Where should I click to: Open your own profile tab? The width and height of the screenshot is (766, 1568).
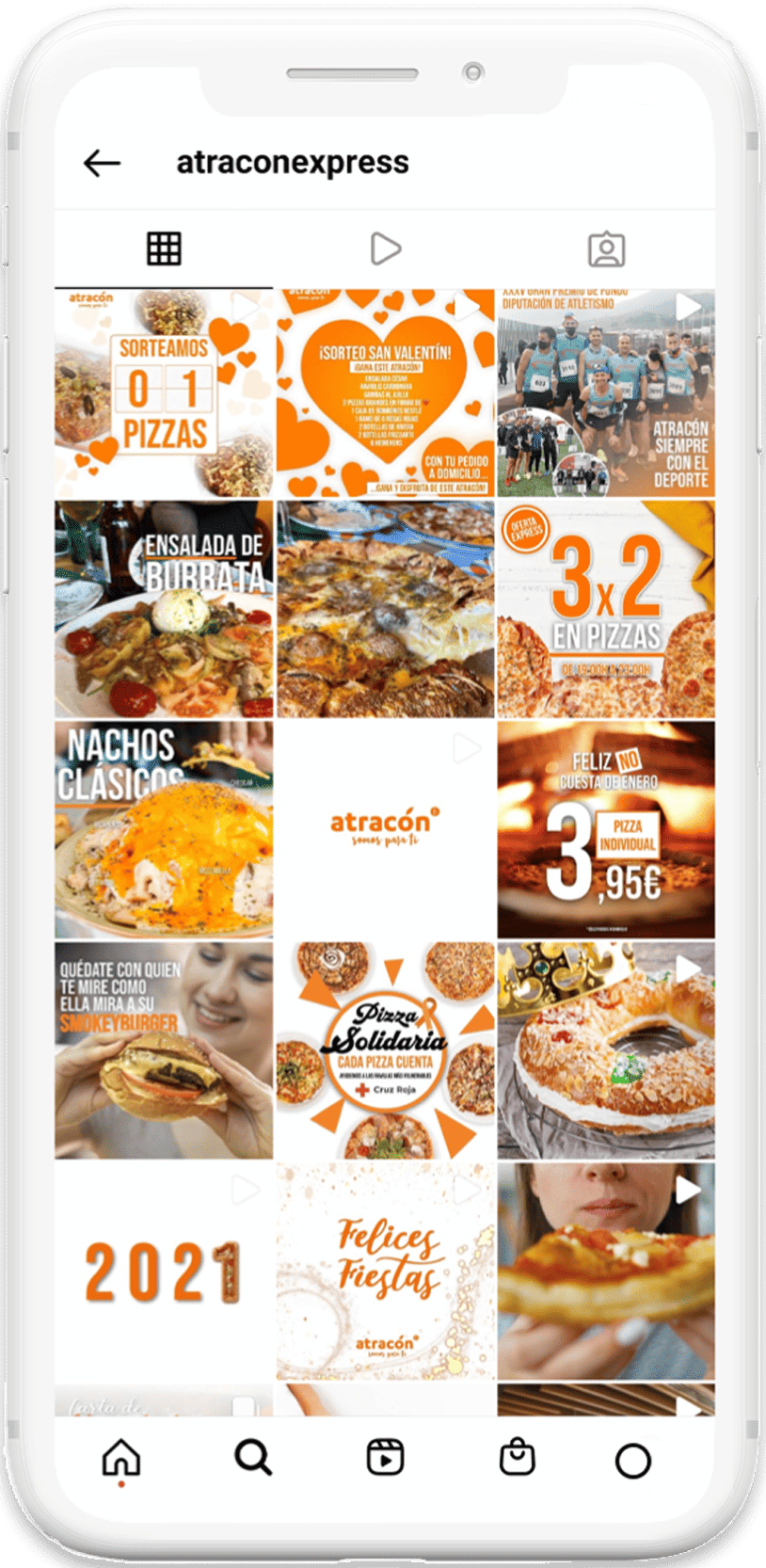click(632, 1460)
